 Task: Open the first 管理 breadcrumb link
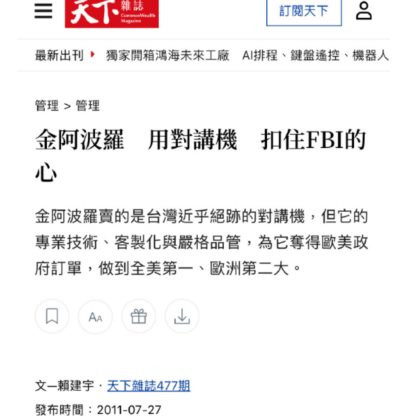47,106
